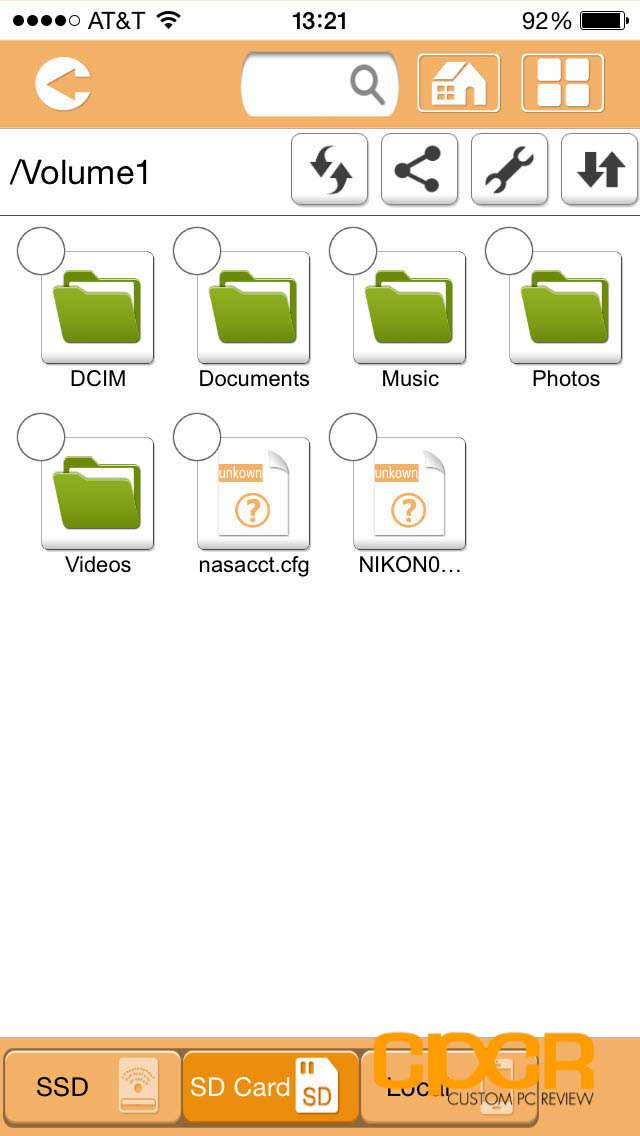This screenshot has height=1136, width=640.
Task: Share using the share icon
Action: pyautogui.click(x=420, y=169)
